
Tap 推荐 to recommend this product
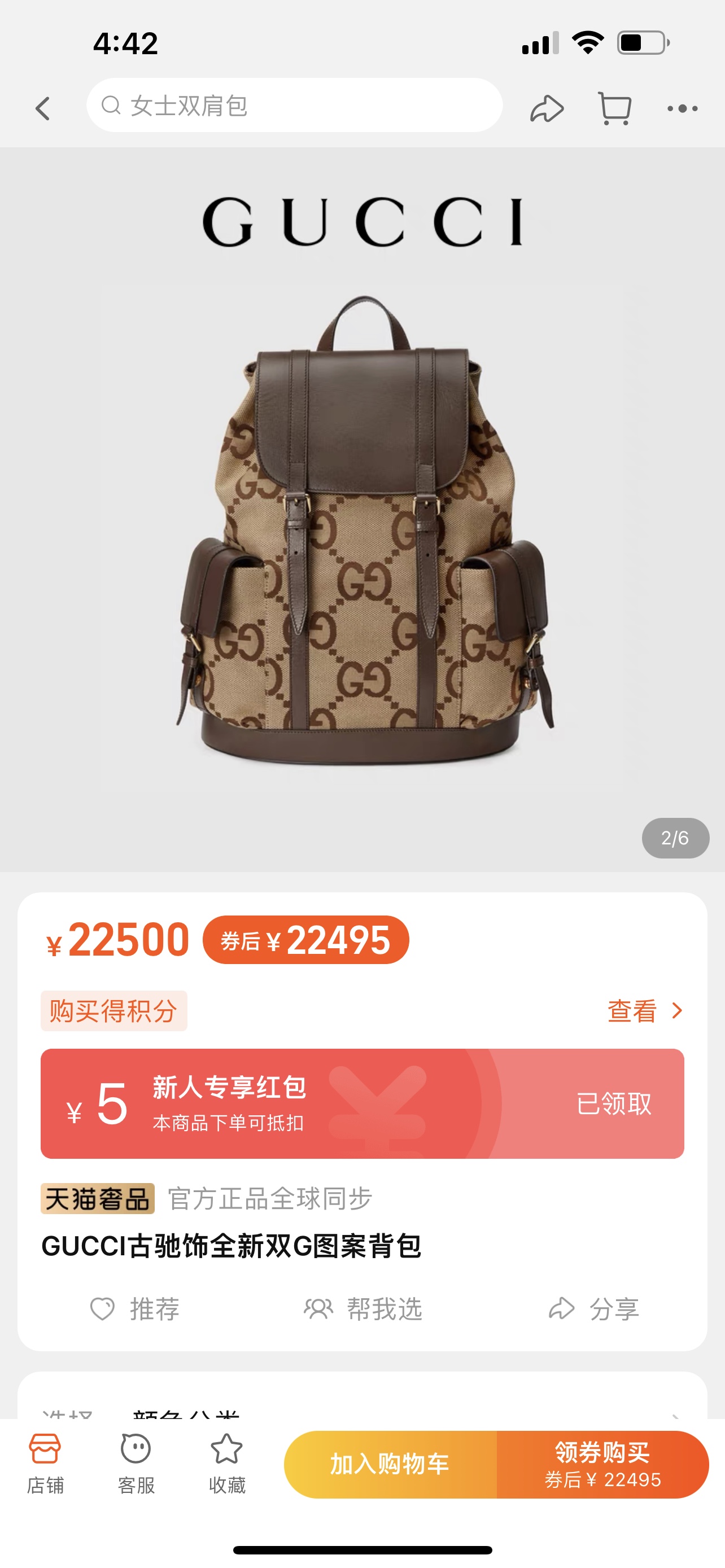pos(135,1309)
